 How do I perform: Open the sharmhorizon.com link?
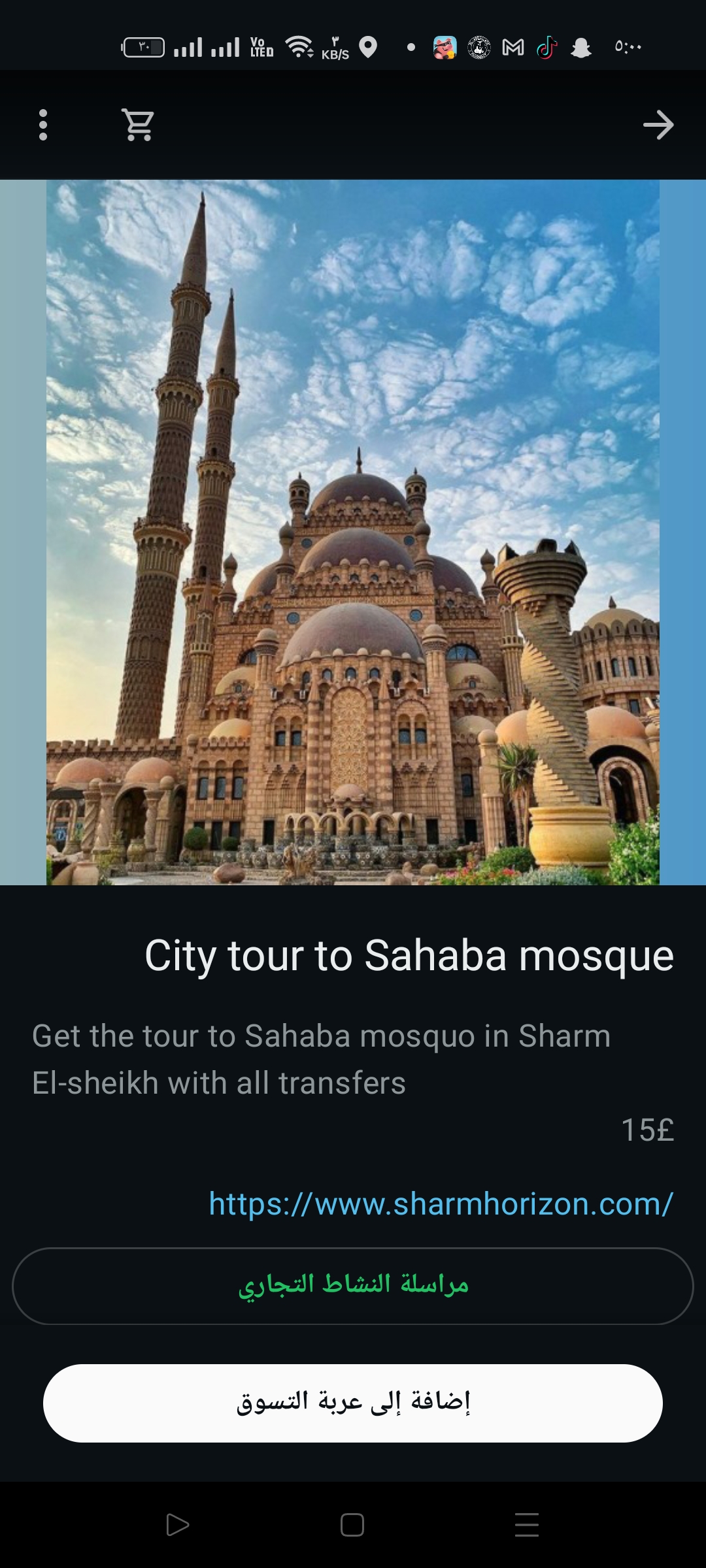point(441,1204)
